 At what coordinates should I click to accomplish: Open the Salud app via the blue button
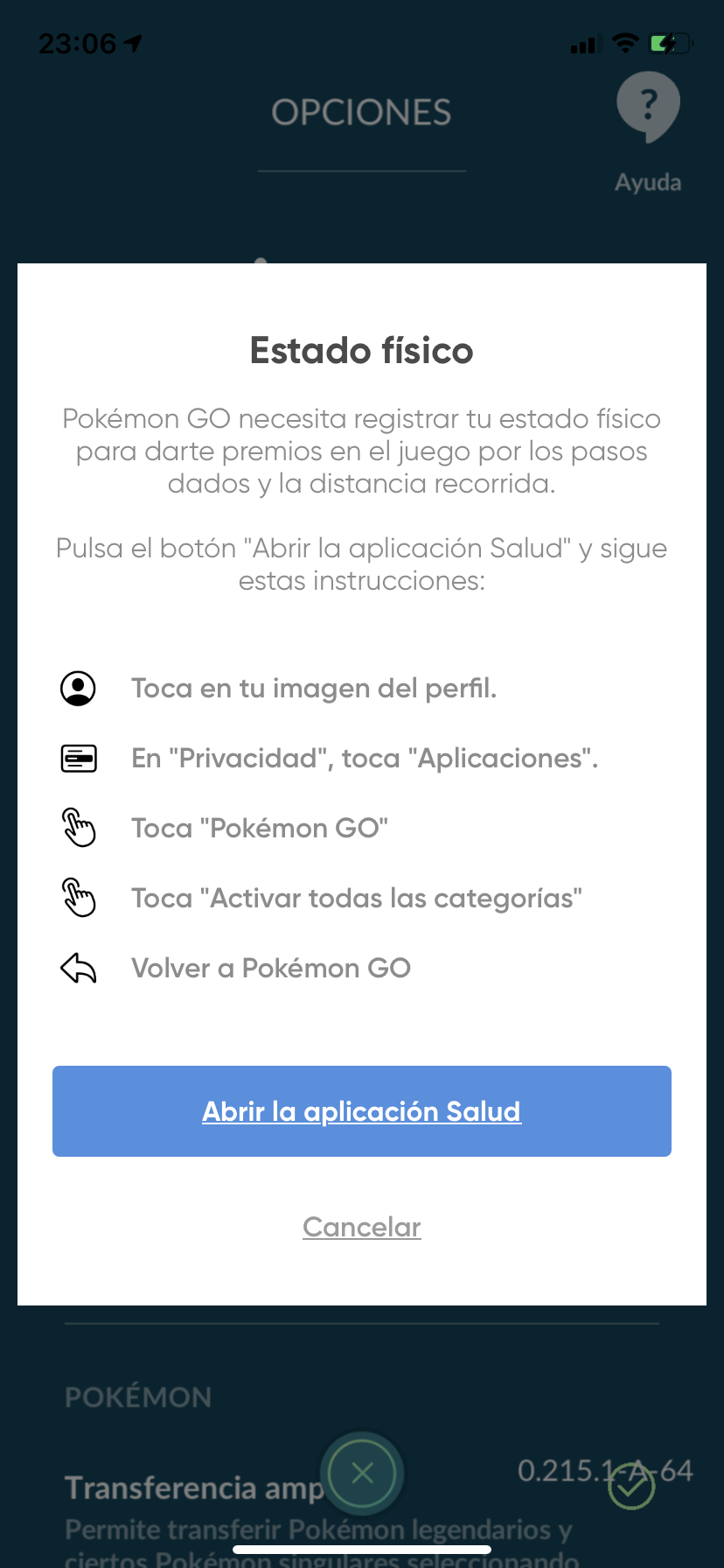(x=361, y=1111)
